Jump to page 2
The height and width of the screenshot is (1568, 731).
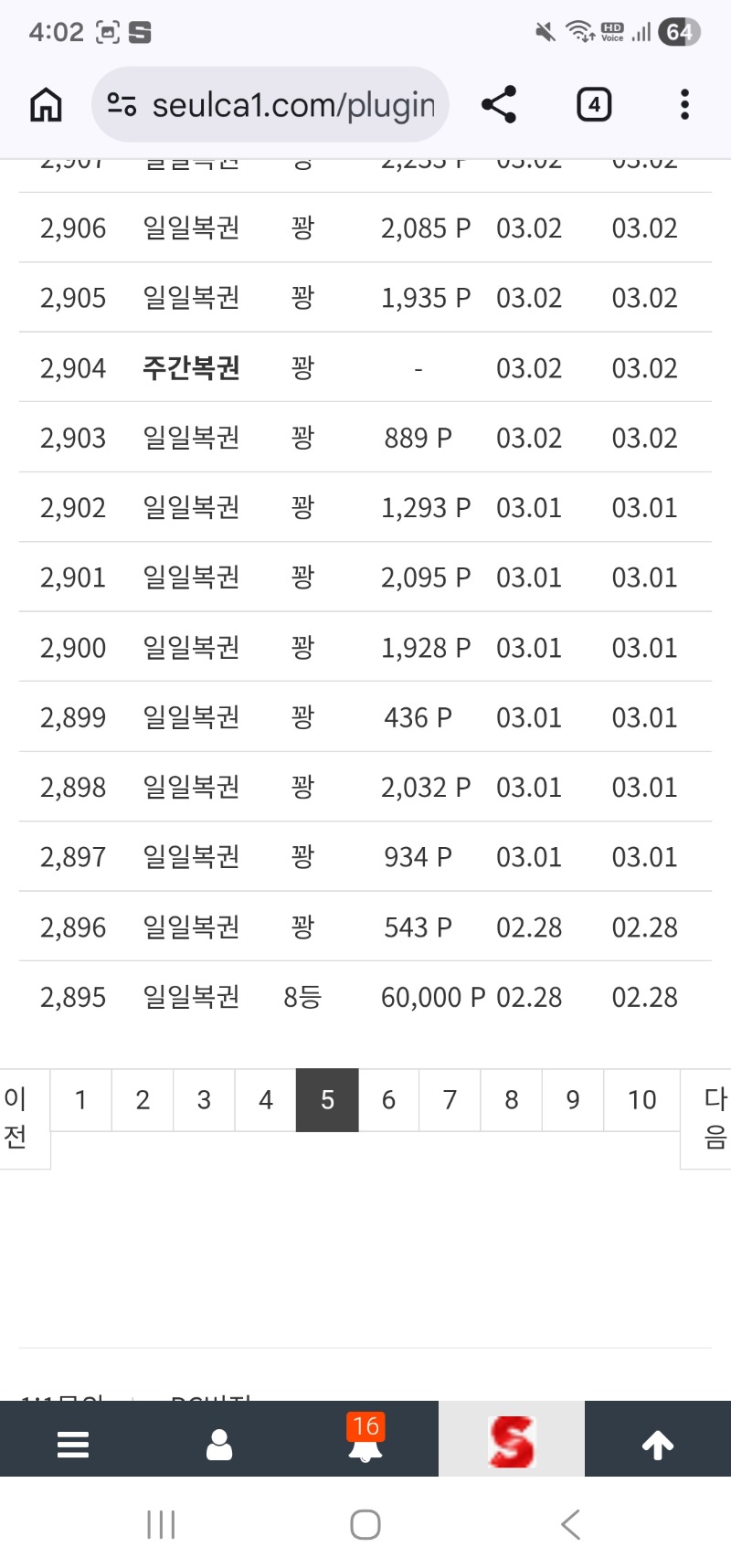(x=143, y=1100)
